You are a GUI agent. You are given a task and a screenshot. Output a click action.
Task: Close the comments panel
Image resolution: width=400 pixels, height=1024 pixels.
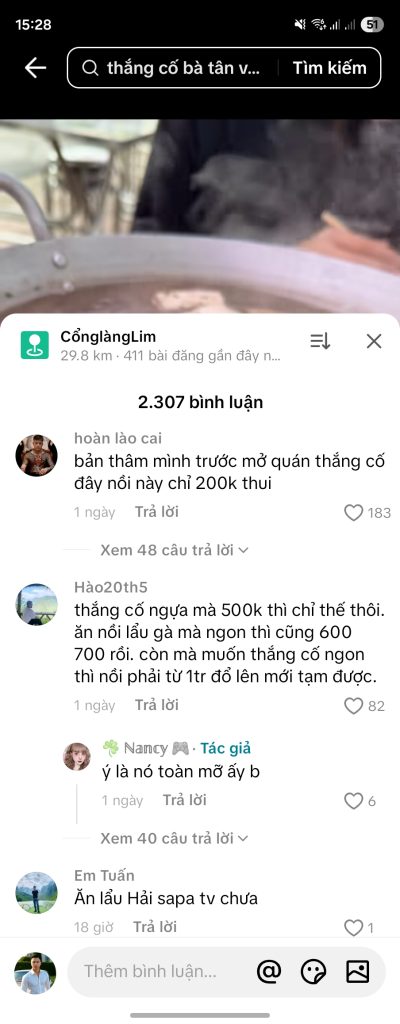click(x=374, y=341)
